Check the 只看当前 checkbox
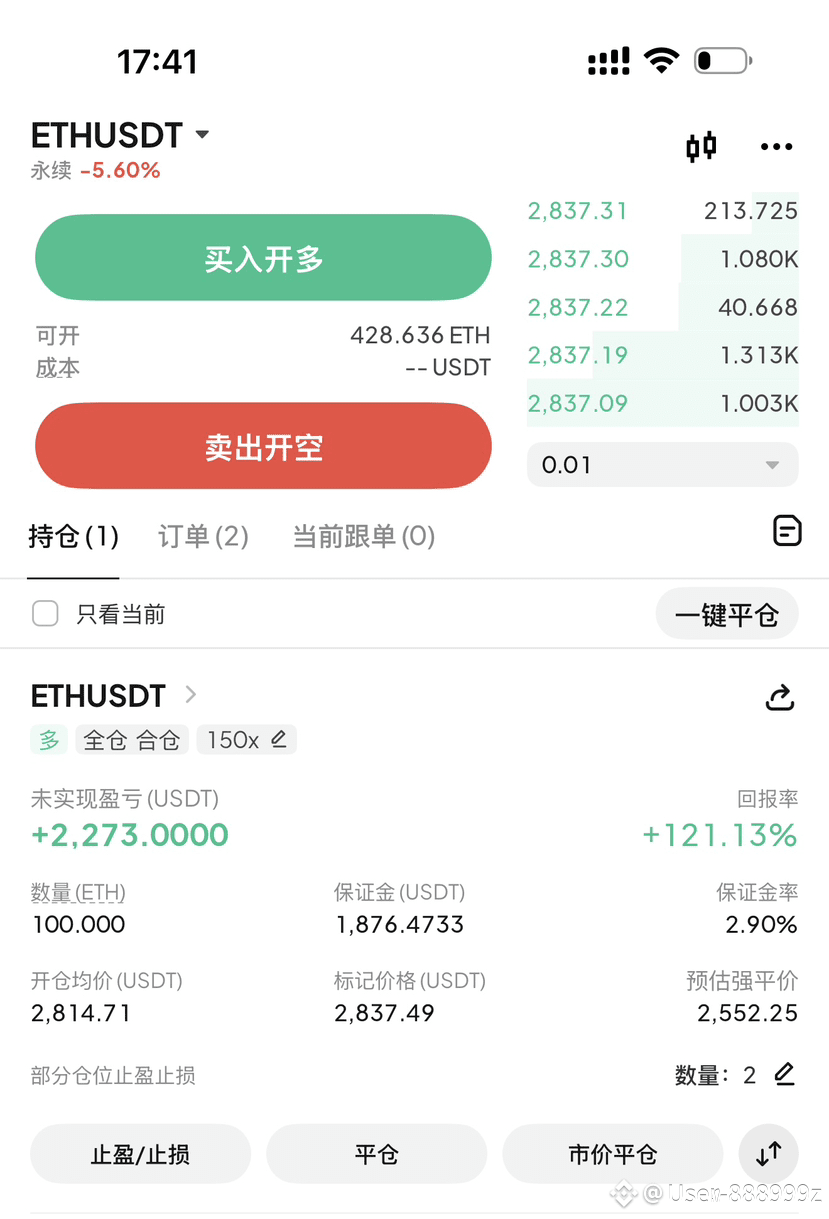 pos(45,613)
